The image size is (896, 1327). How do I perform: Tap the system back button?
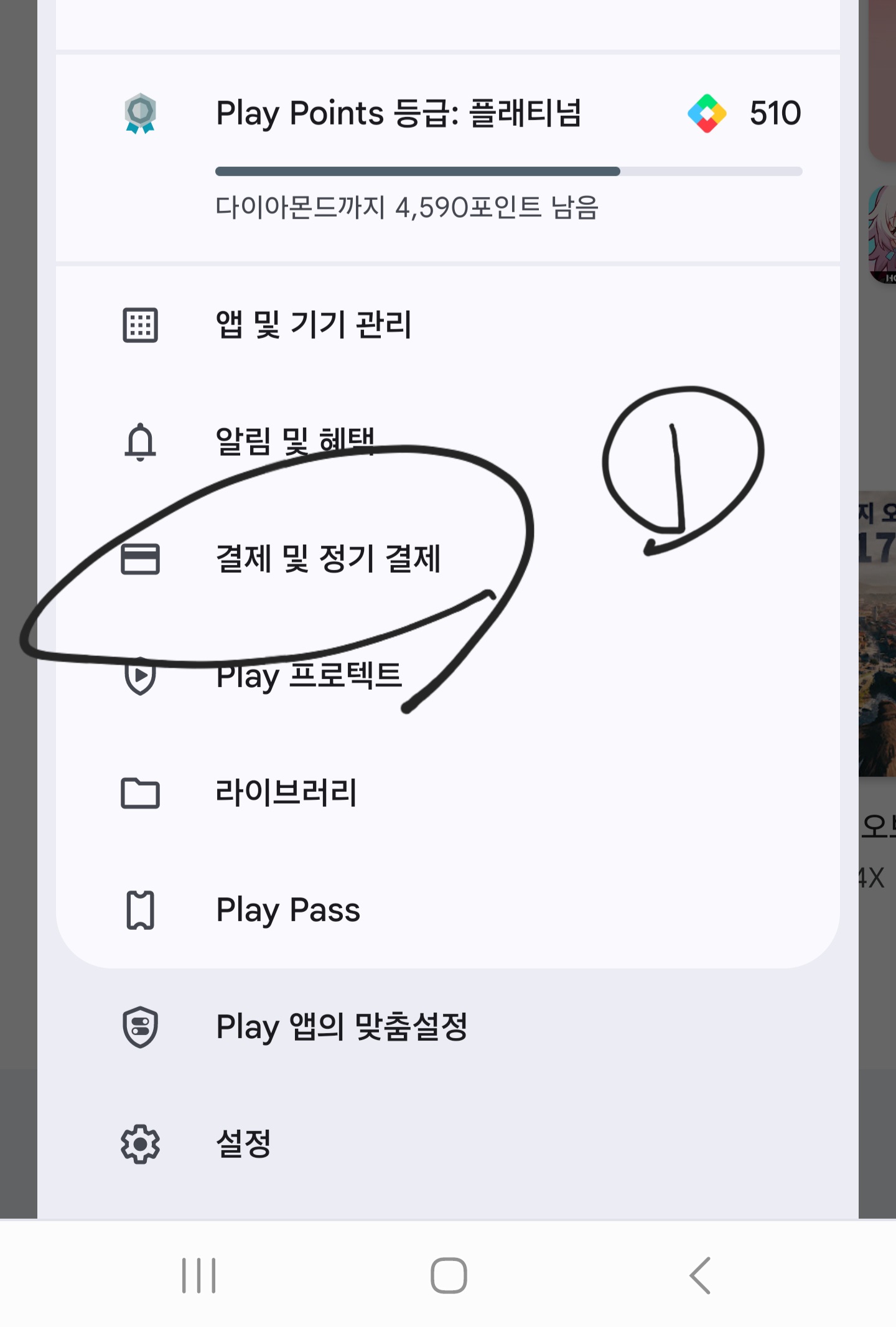point(700,1275)
